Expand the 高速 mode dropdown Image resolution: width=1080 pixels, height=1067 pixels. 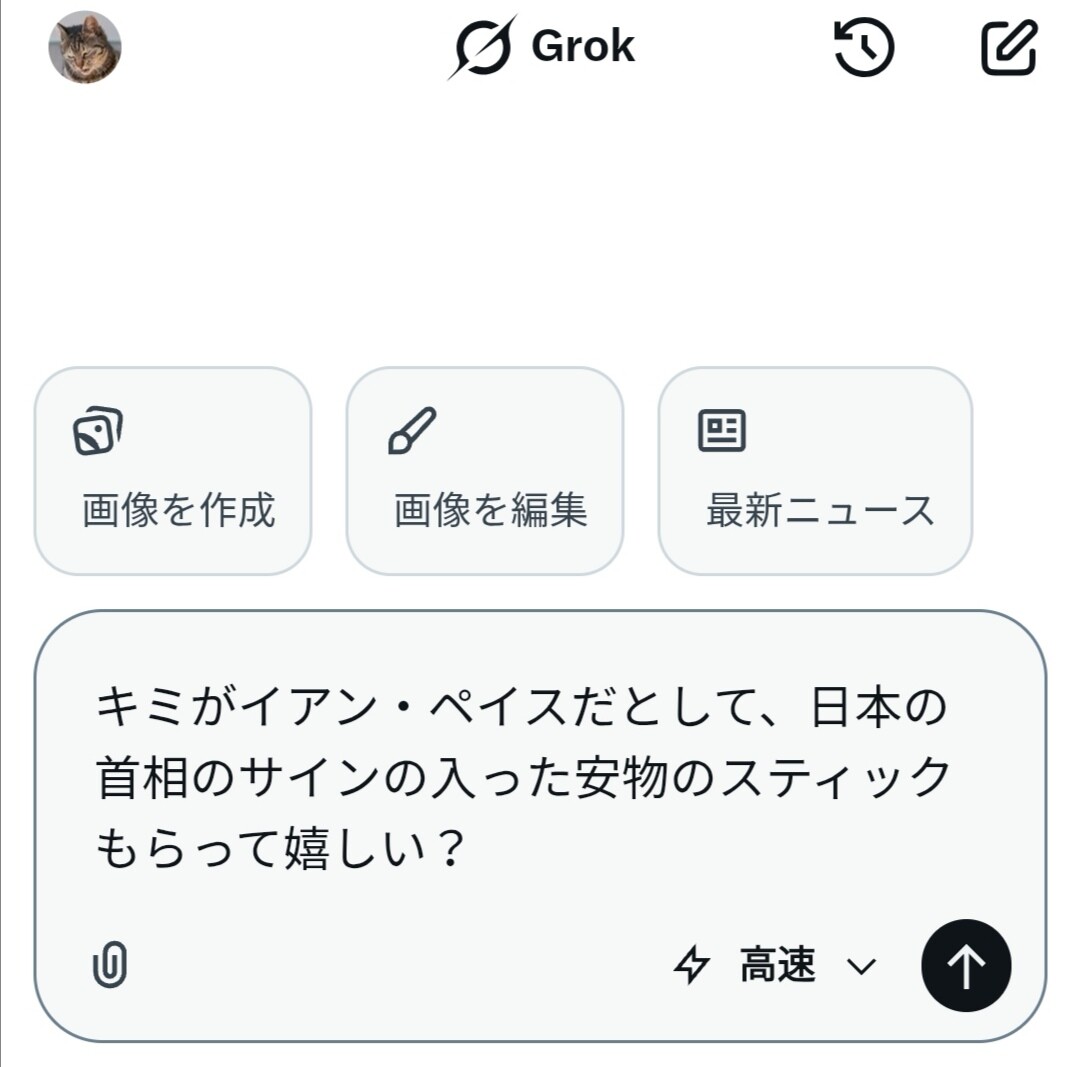tap(776, 966)
